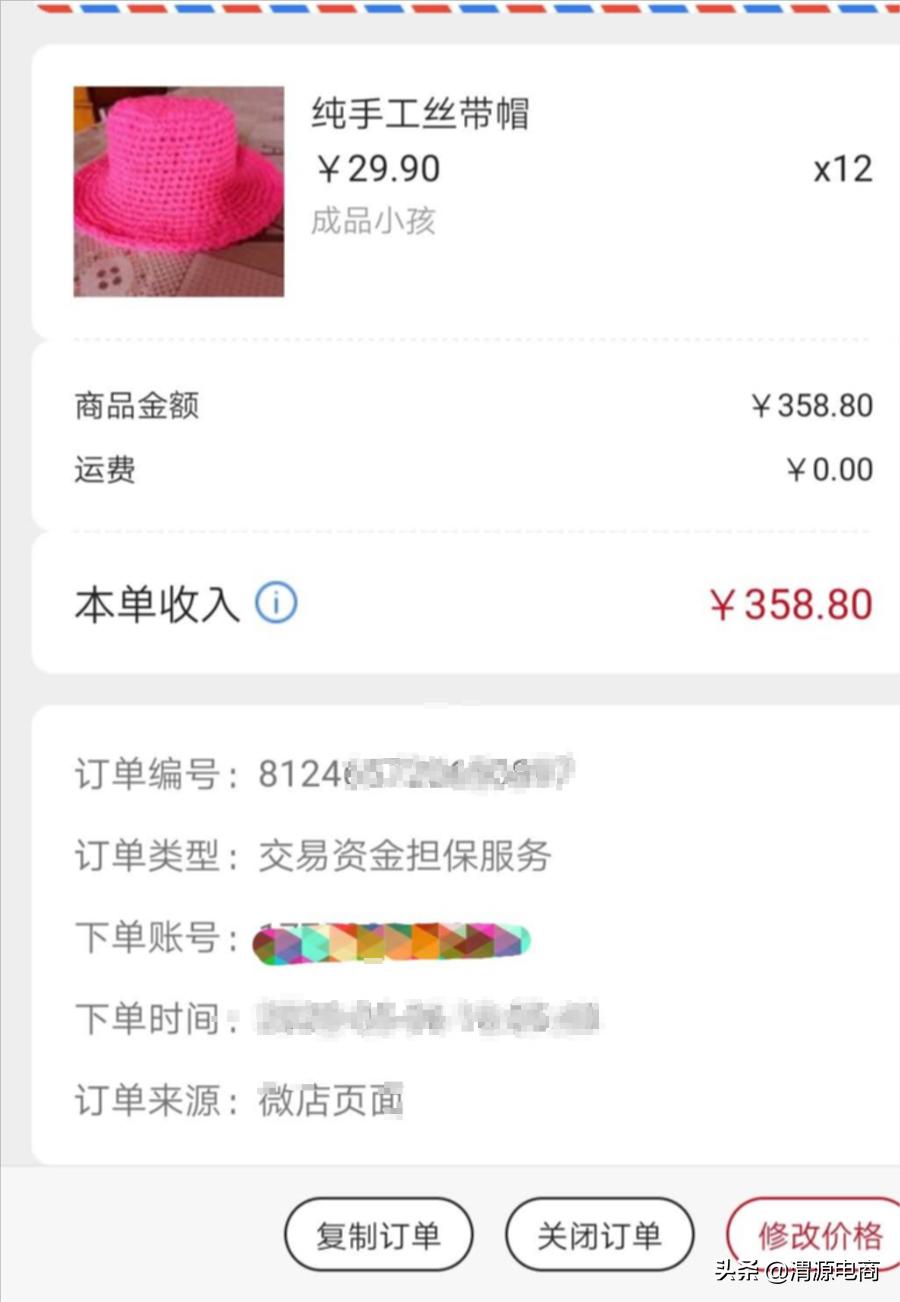Click the 复制订单 button
This screenshot has height=1302, width=900.
pyautogui.click(x=379, y=1233)
